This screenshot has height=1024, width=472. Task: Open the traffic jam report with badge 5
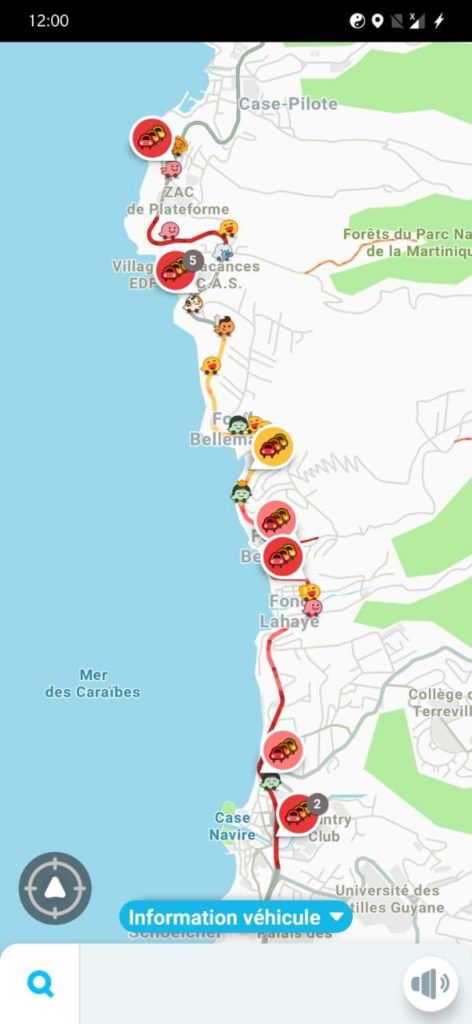click(176, 271)
